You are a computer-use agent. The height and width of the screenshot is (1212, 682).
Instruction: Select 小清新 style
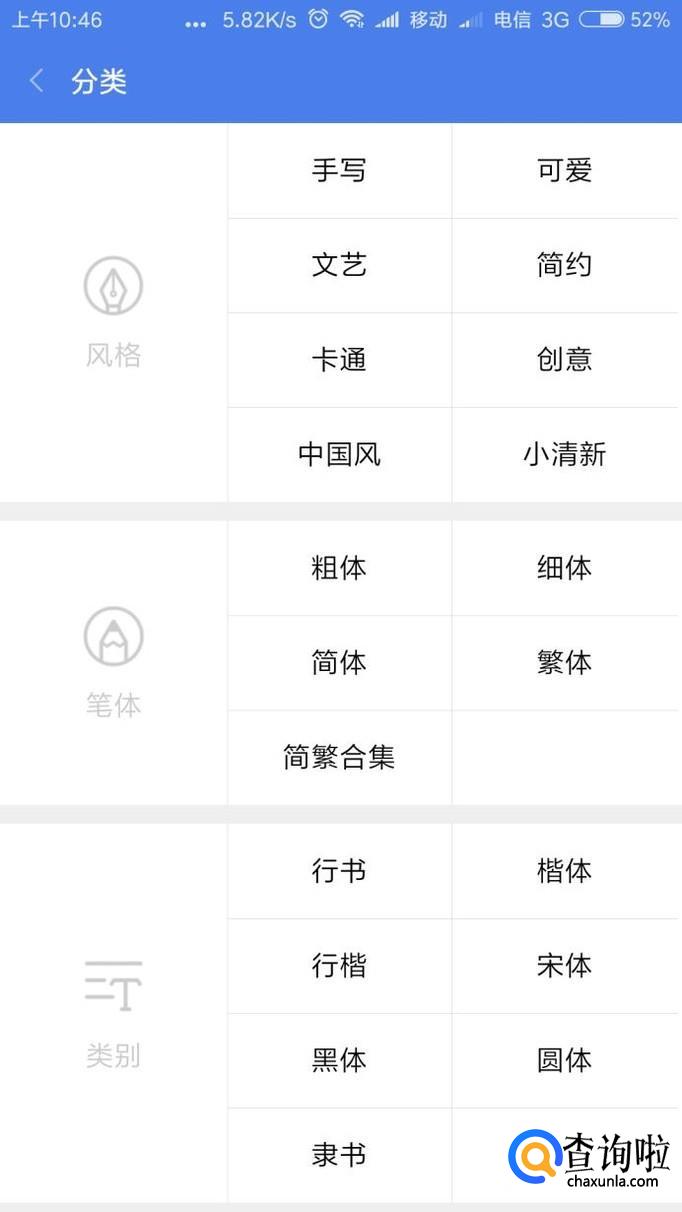[565, 455]
